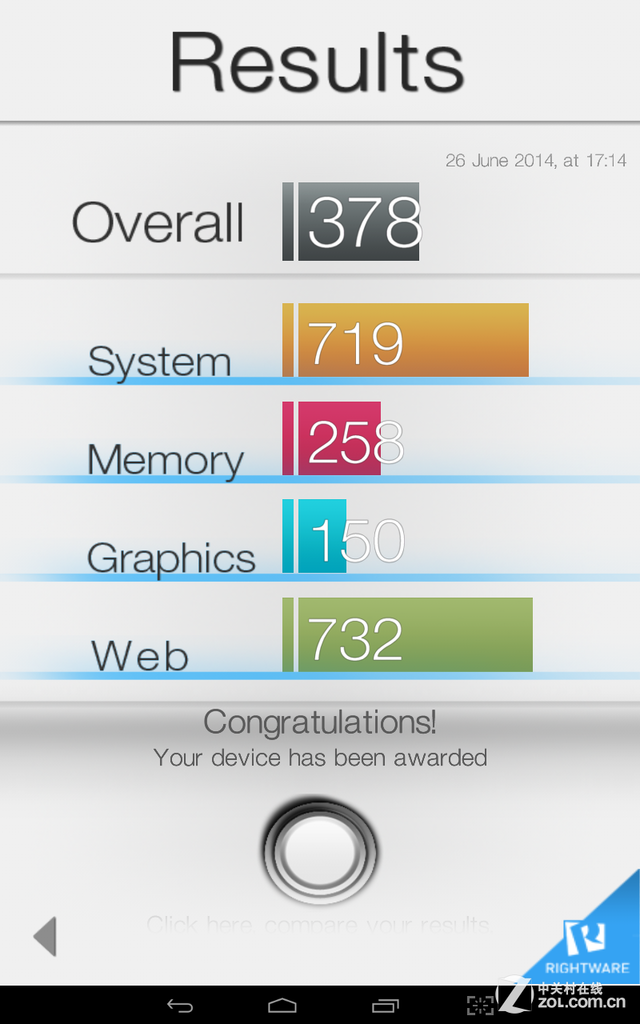Go to the Android home screen
This screenshot has height=1024, width=640.
coord(283,1005)
